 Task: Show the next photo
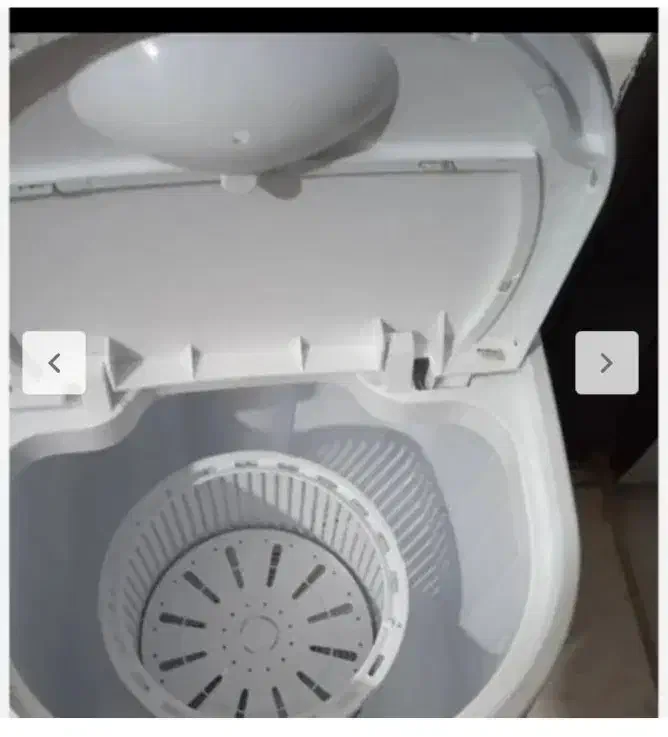coord(606,363)
